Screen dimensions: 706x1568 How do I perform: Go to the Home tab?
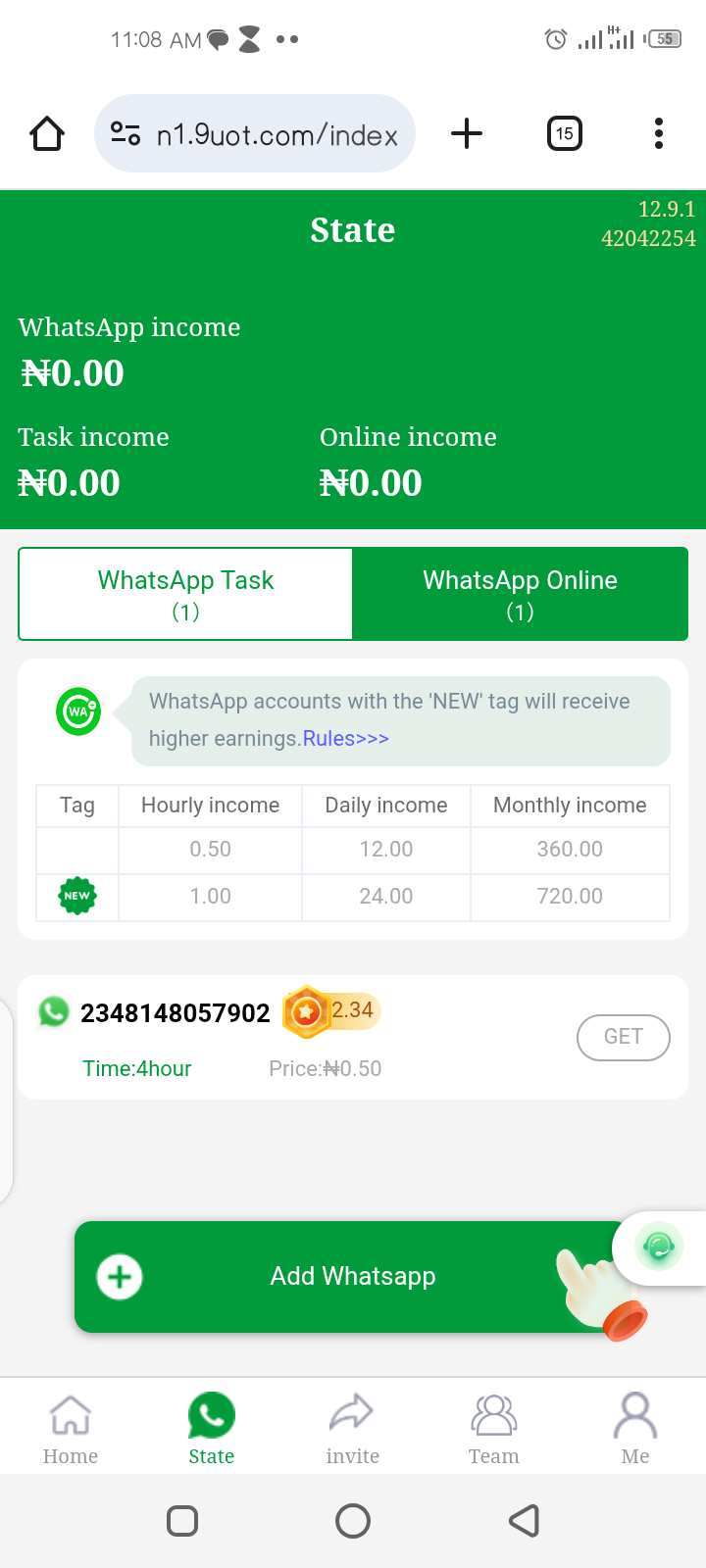[x=71, y=1429]
